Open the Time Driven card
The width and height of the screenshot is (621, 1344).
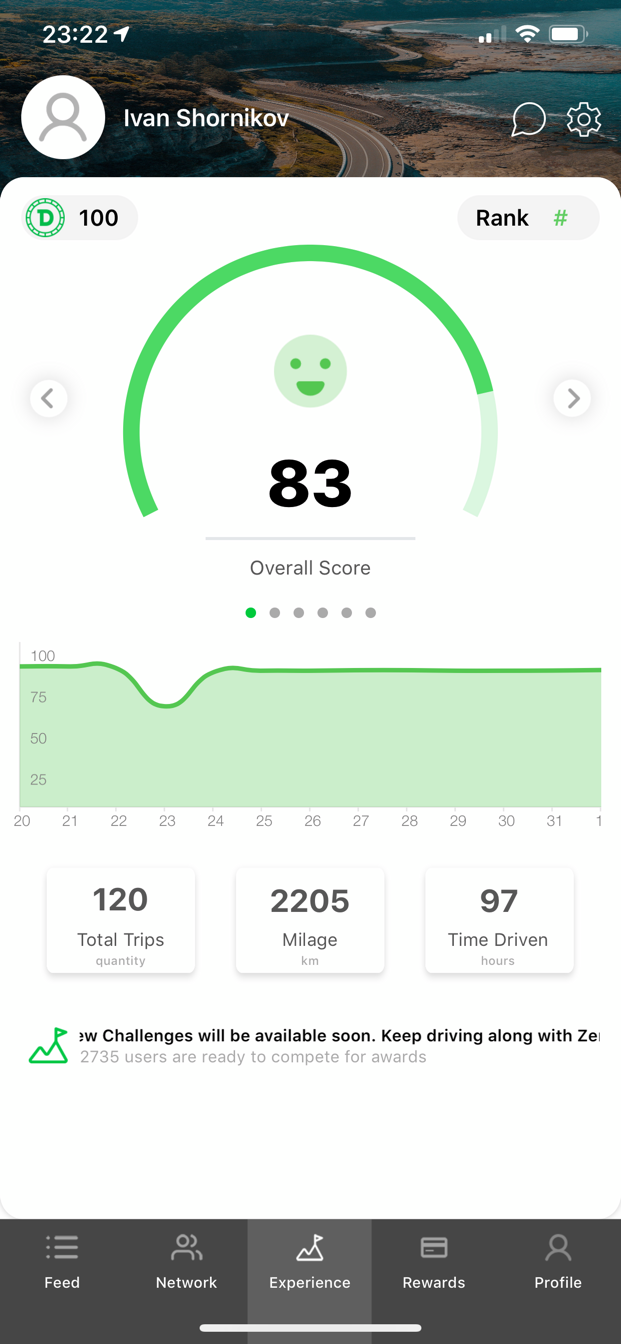click(x=499, y=920)
